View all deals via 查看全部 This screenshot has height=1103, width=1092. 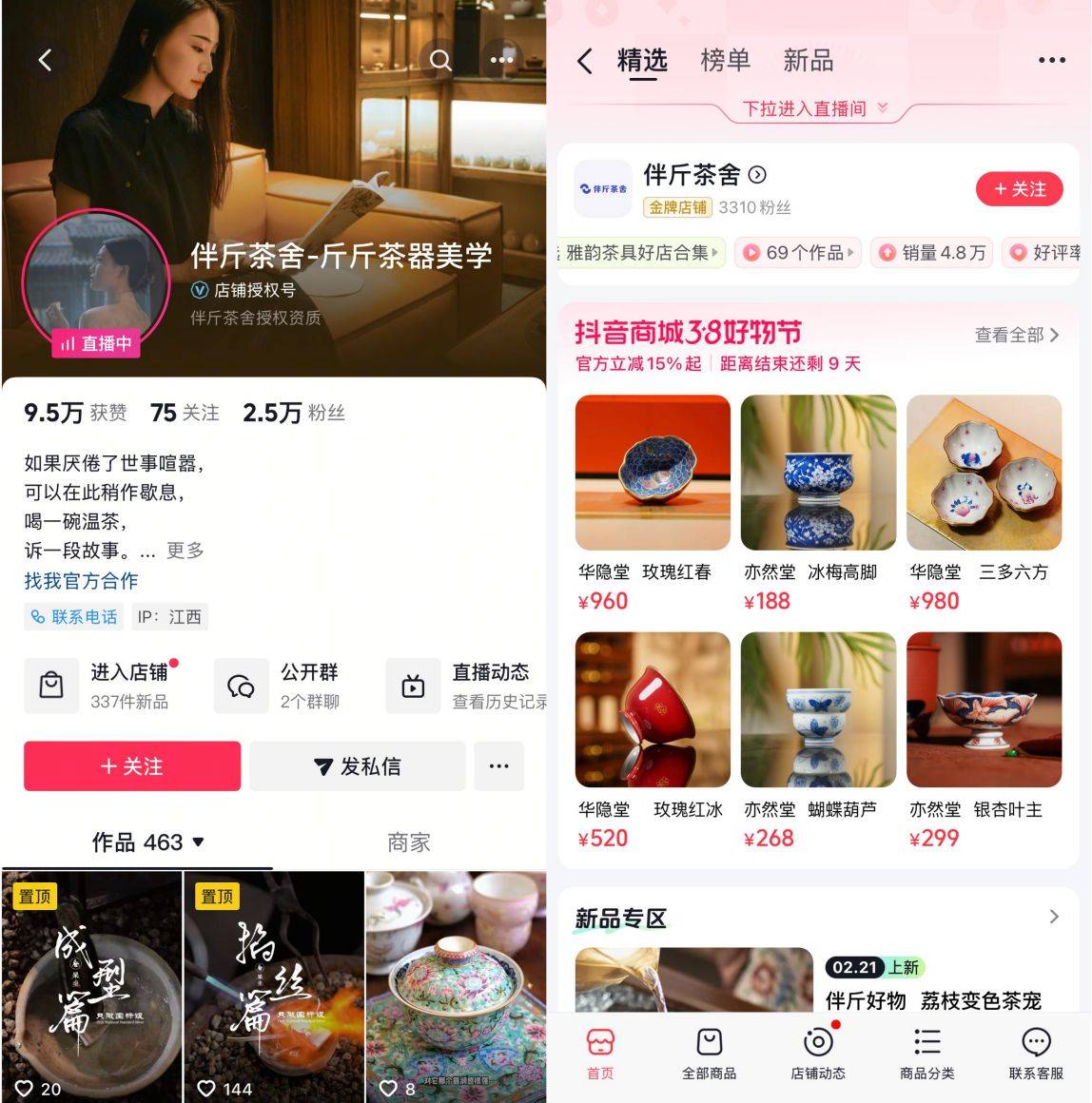coord(1016,335)
